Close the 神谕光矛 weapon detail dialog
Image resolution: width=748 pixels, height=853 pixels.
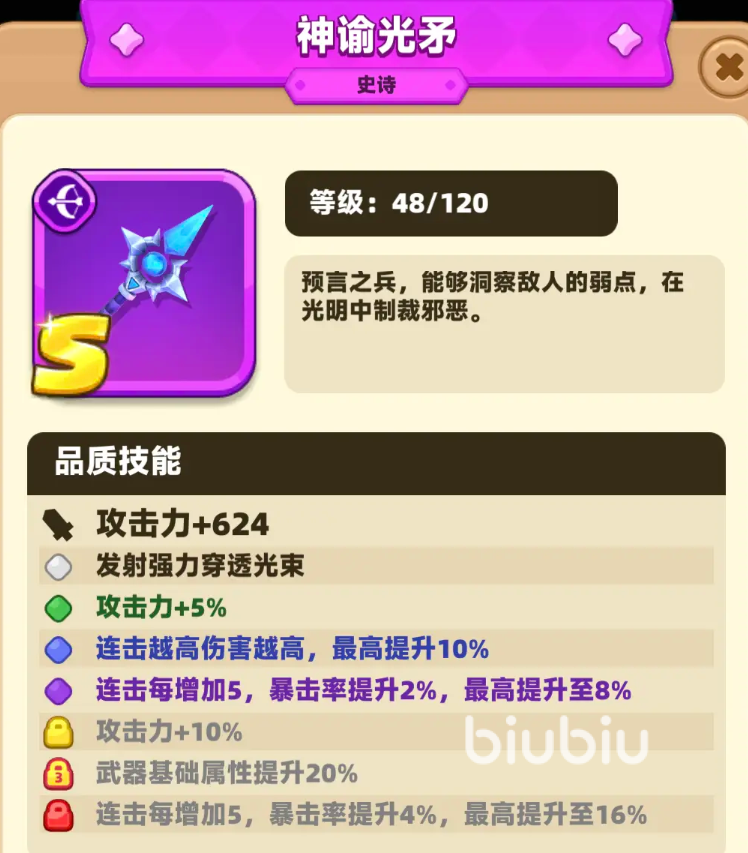pyautogui.click(x=727, y=67)
